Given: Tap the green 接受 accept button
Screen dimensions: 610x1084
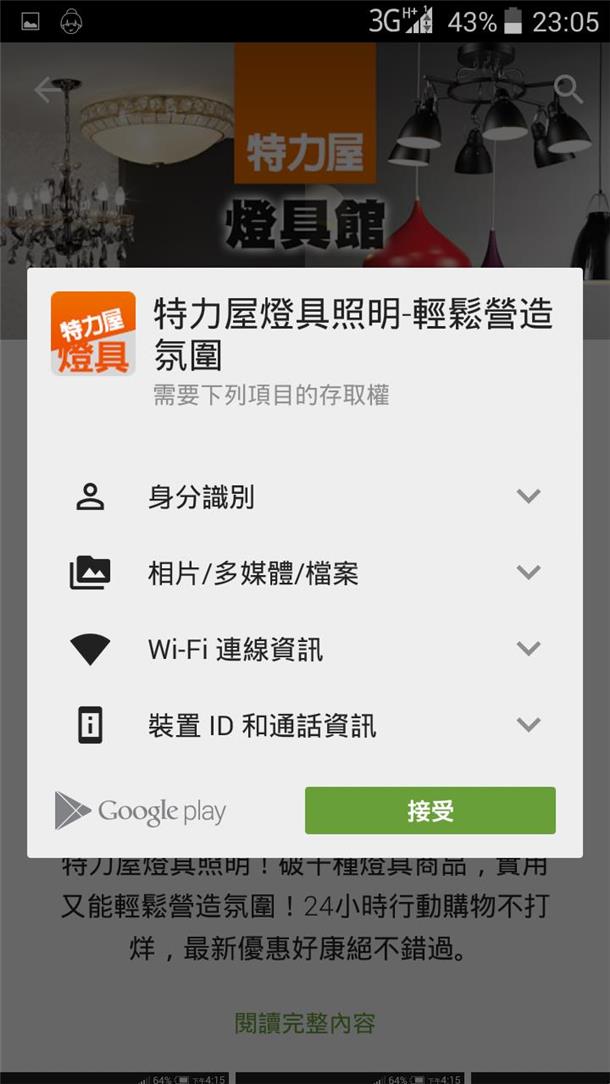Looking at the screenshot, I should pyautogui.click(x=430, y=810).
